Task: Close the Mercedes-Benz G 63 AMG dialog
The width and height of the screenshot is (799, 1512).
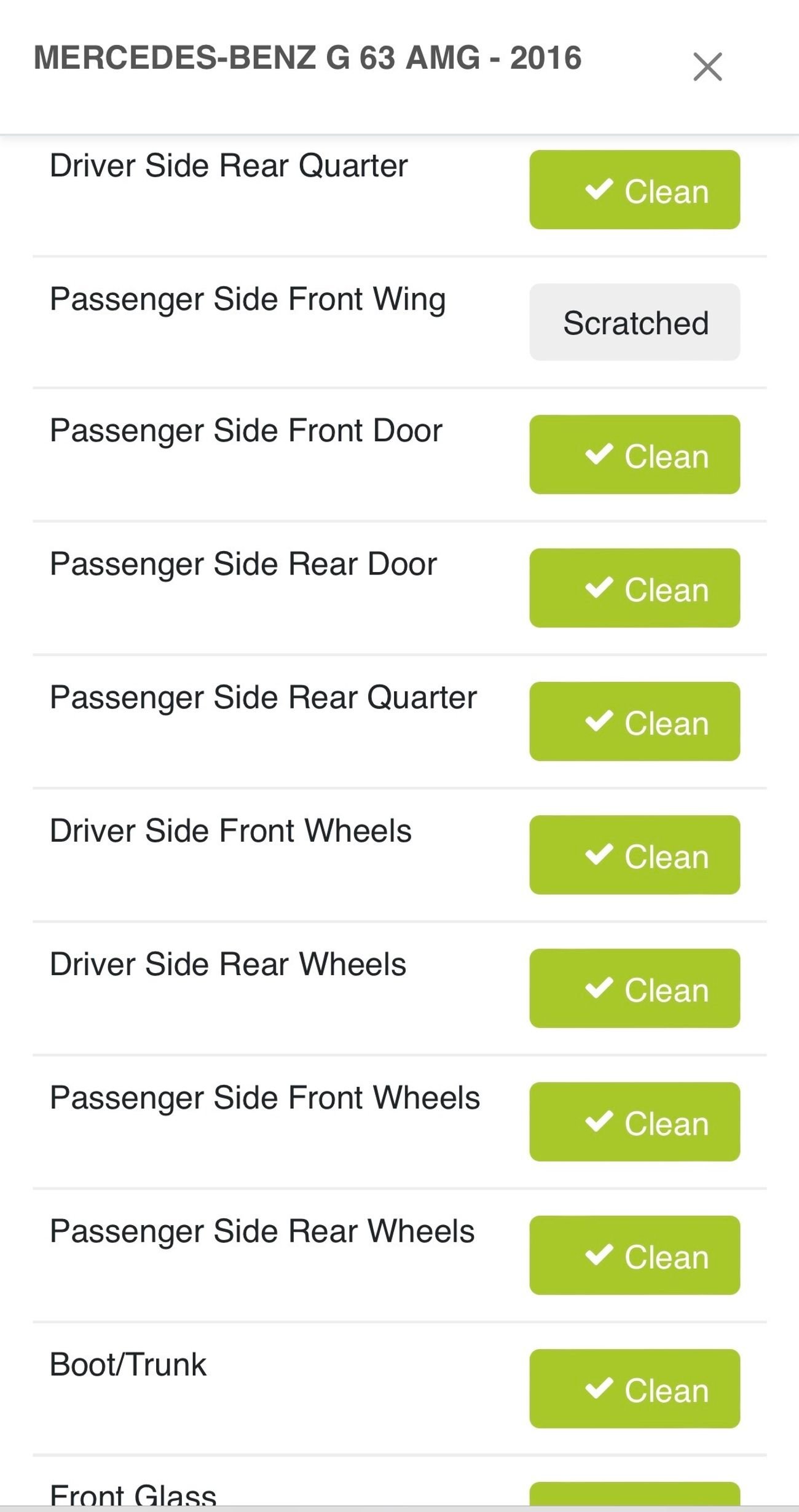Action: pos(707,66)
